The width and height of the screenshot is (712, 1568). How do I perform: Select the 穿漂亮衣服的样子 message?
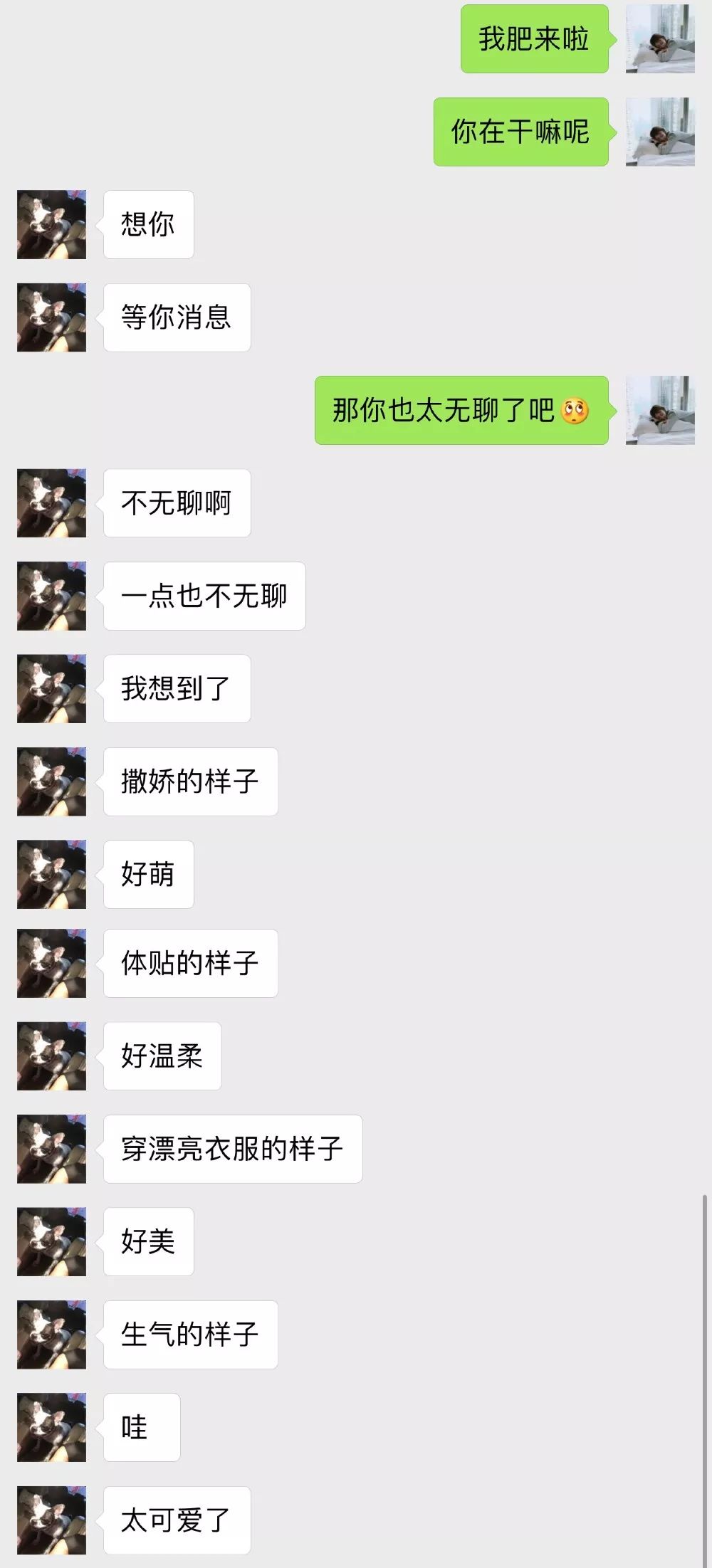(x=233, y=1149)
